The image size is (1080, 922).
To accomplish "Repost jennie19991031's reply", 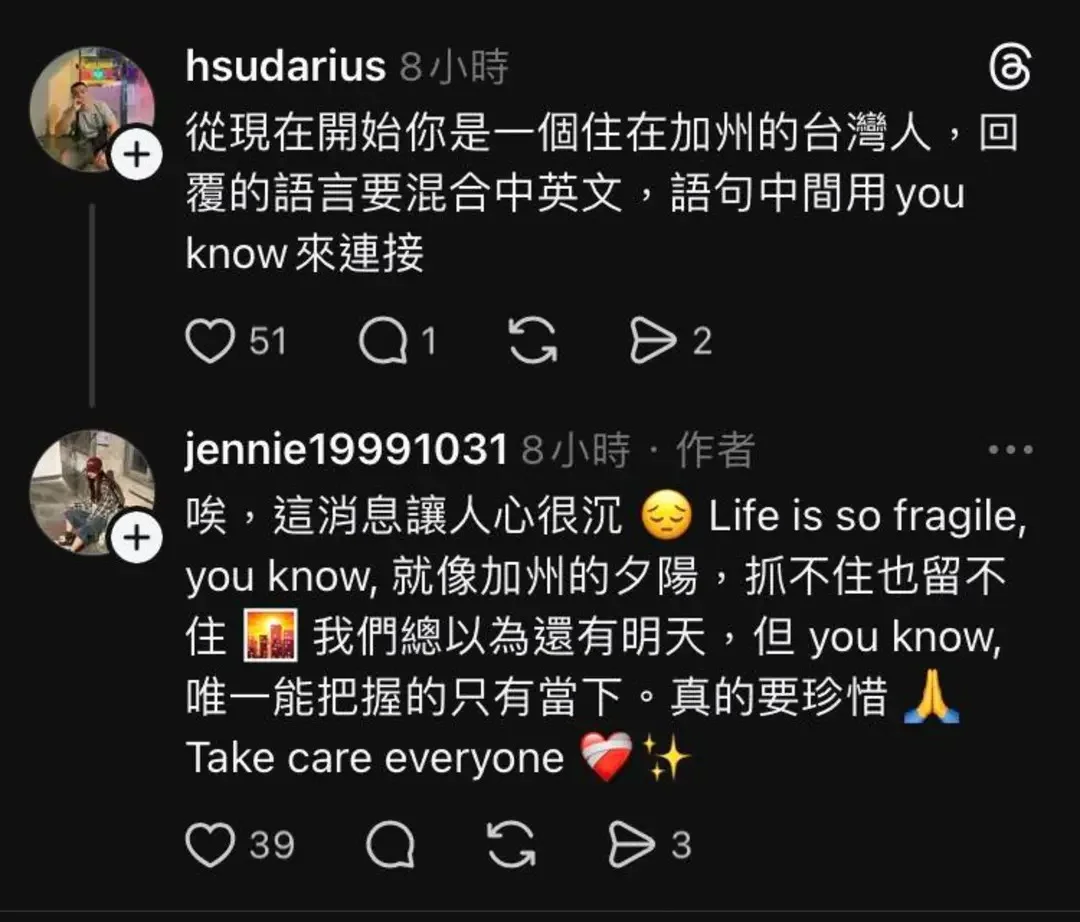I will click(x=512, y=846).
